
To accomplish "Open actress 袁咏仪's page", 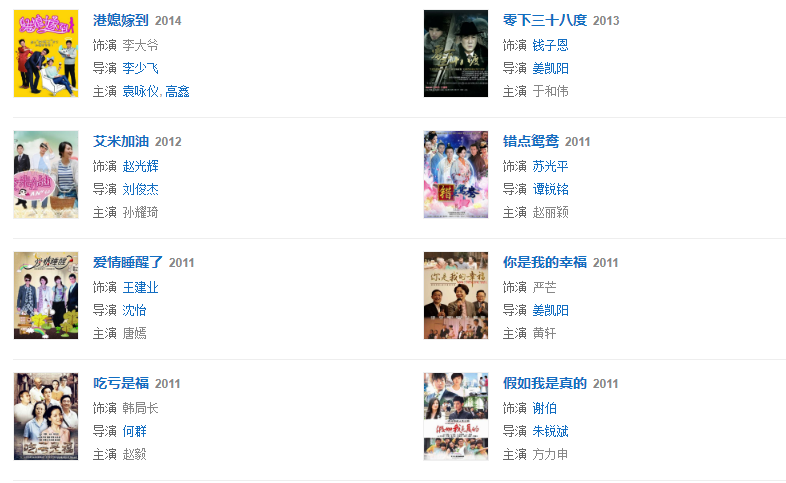I will 141,91.
